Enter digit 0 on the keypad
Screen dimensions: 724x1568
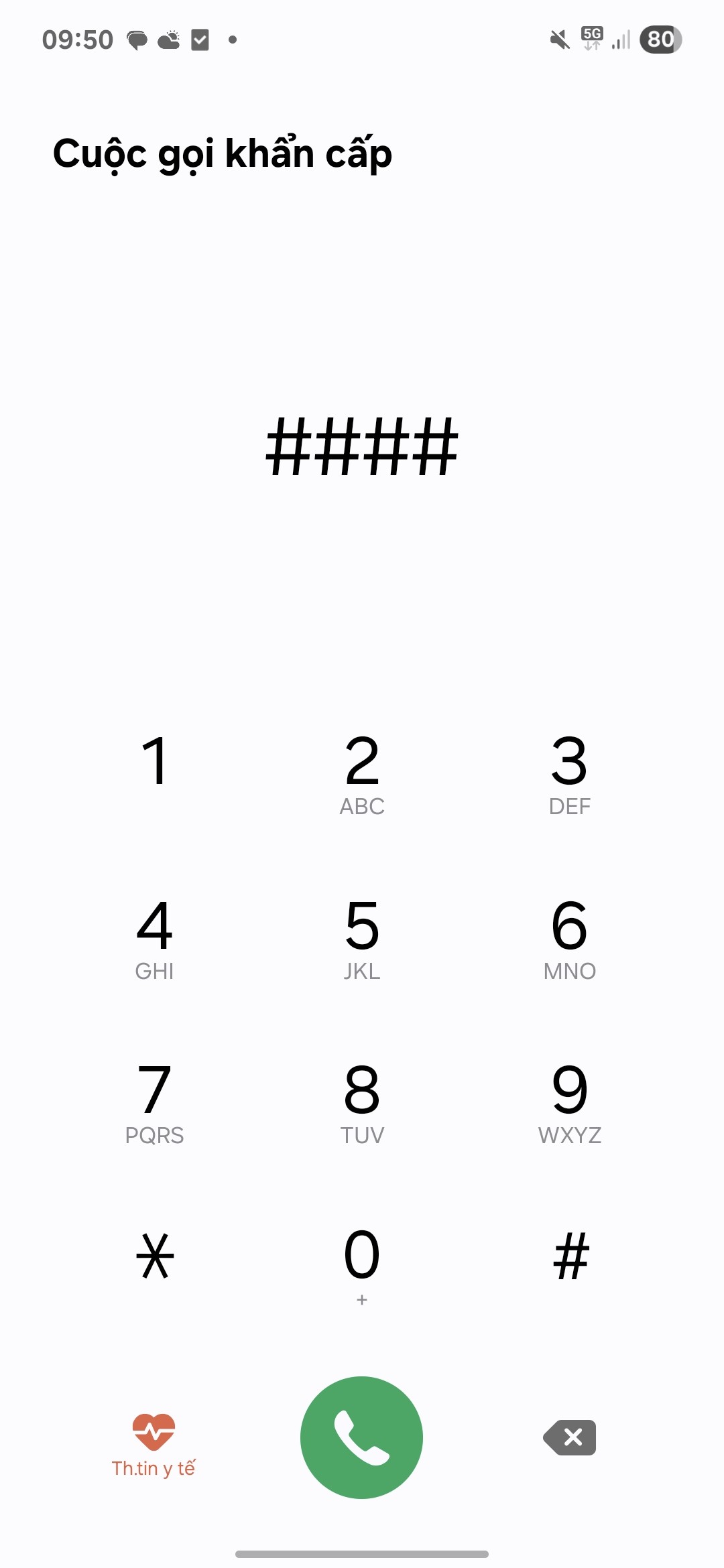click(362, 1263)
